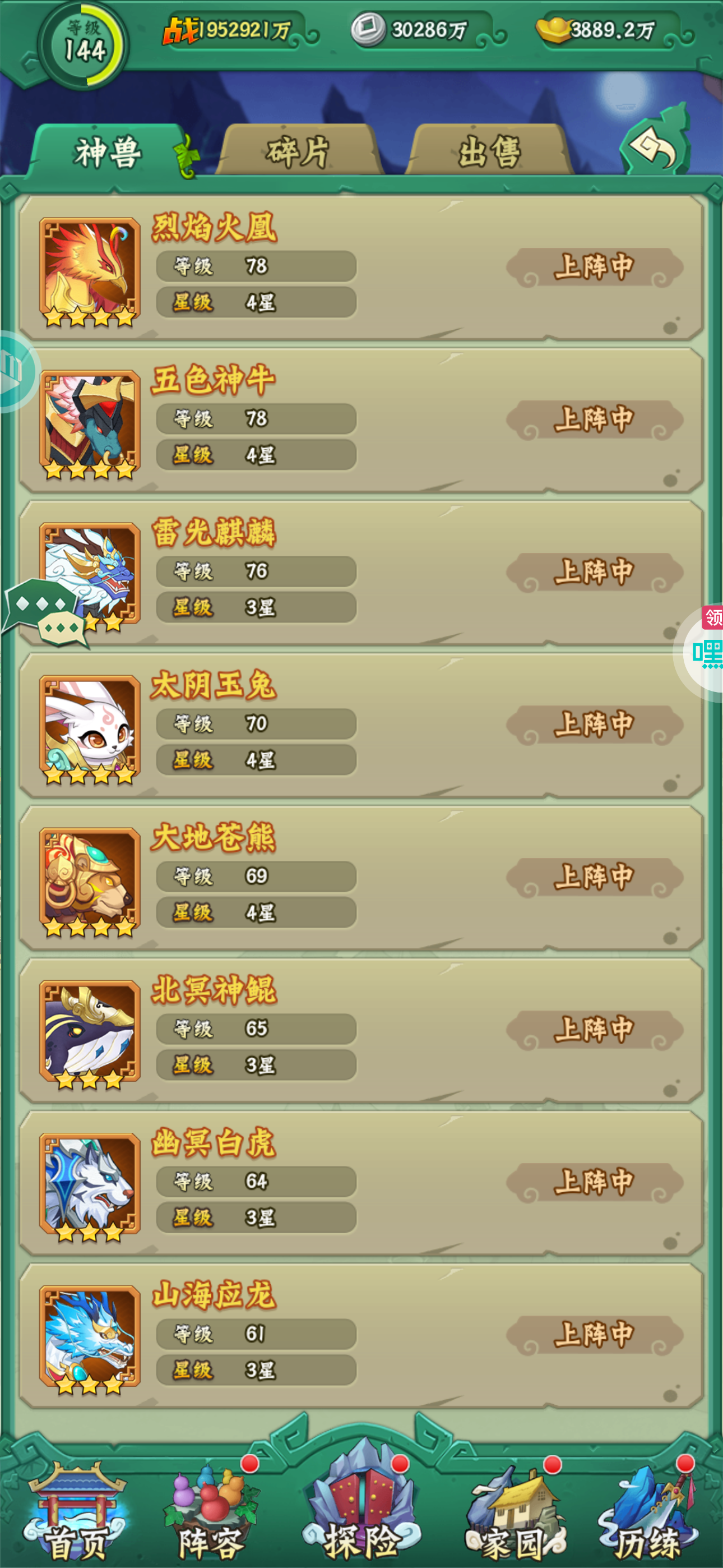
Task: Select the 神兽 tab
Action: [108, 151]
